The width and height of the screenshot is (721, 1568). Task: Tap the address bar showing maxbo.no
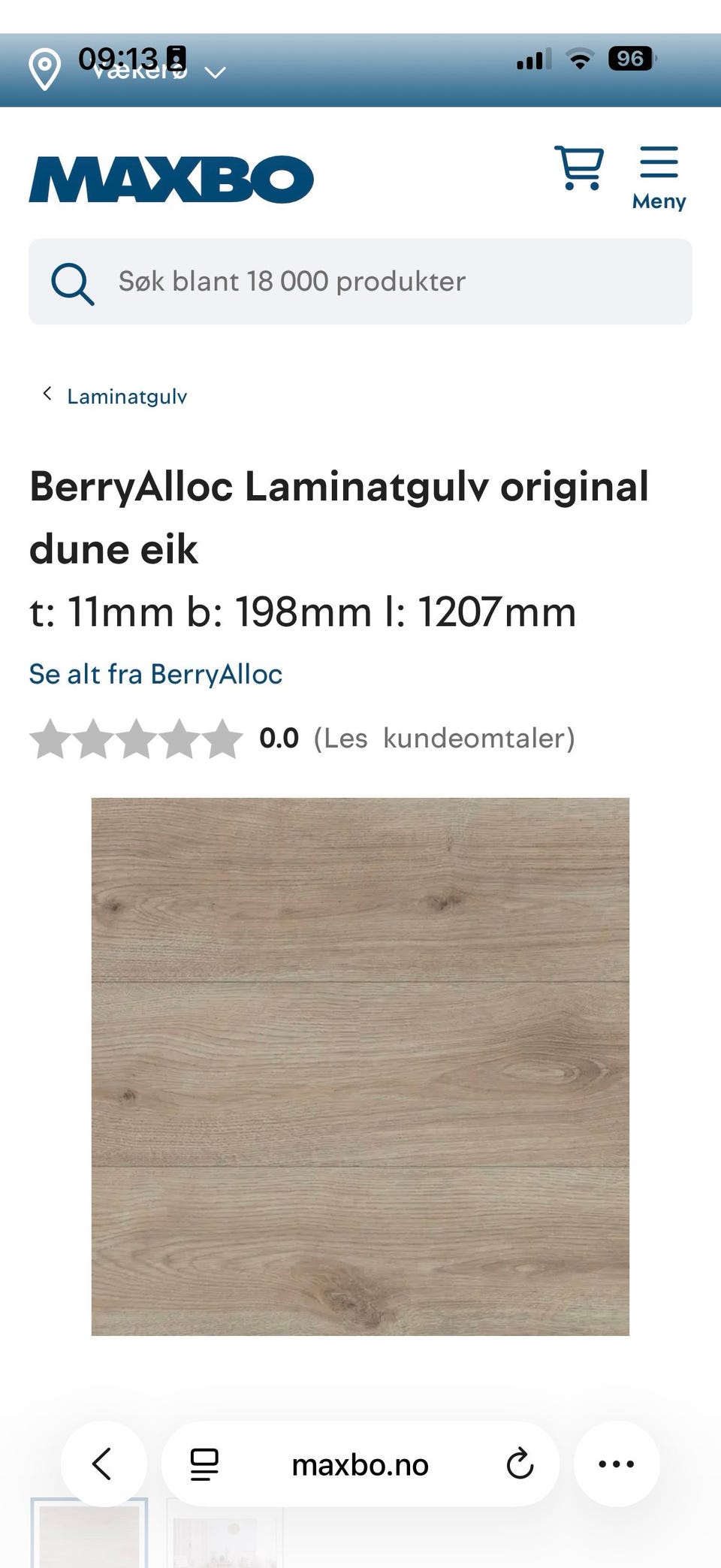tap(360, 1463)
